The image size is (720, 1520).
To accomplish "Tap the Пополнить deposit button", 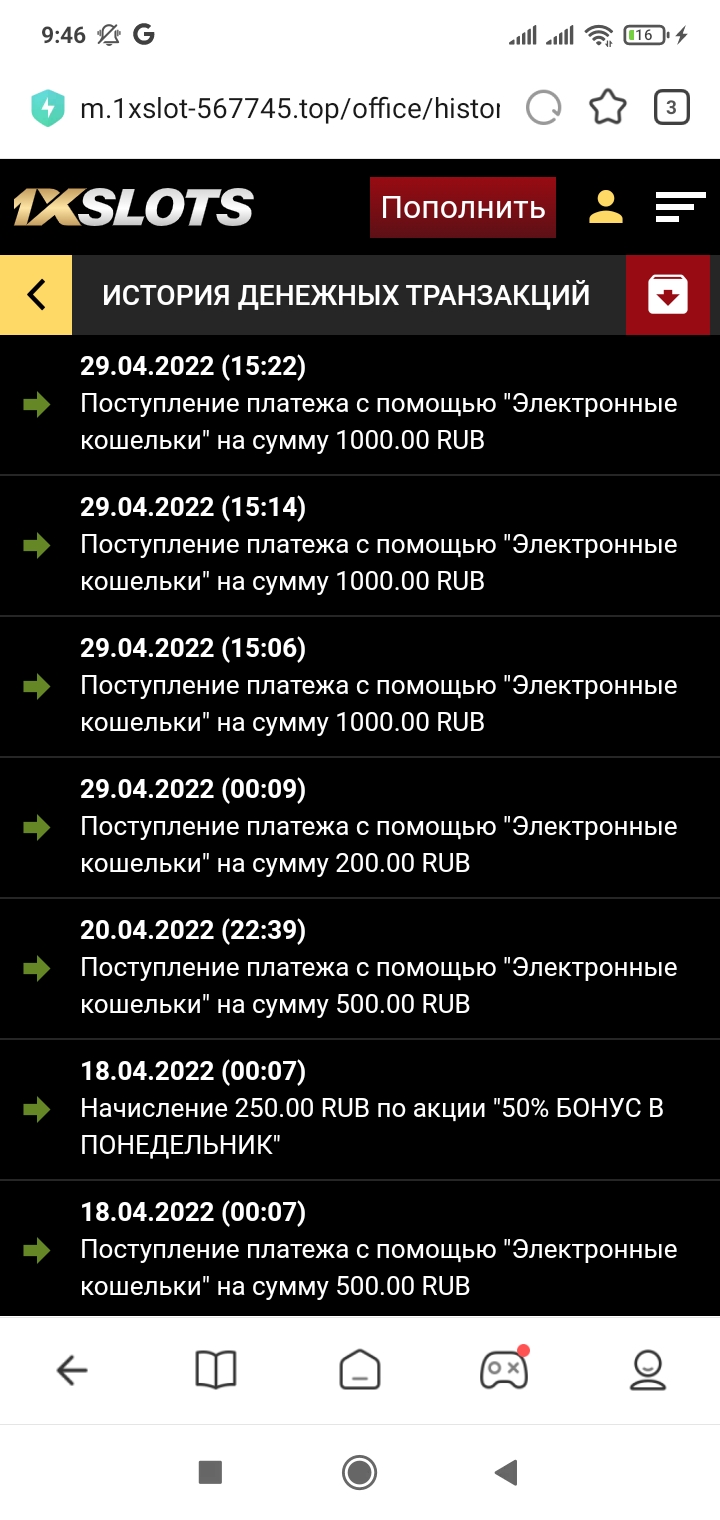I will tap(462, 208).
